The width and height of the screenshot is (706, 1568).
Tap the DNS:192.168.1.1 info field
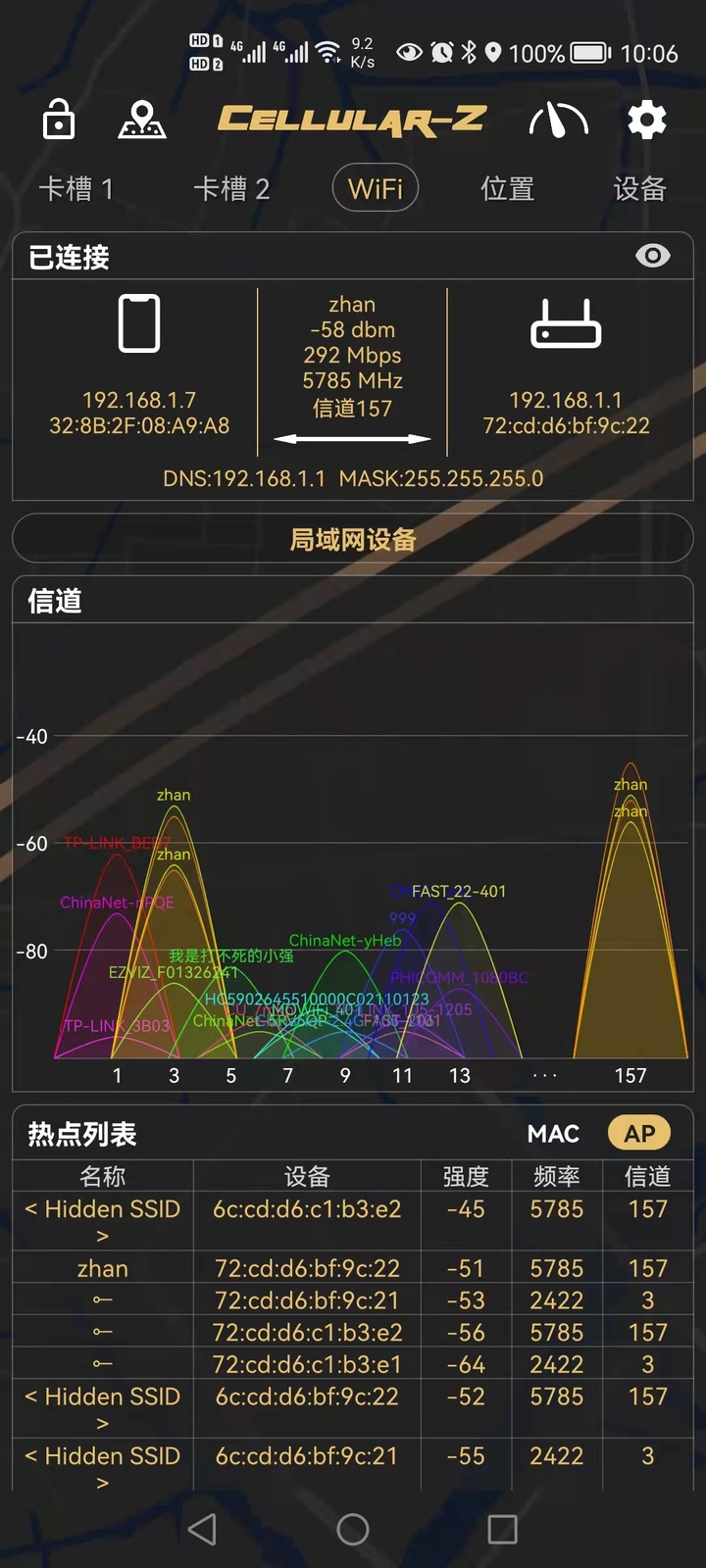point(247,479)
